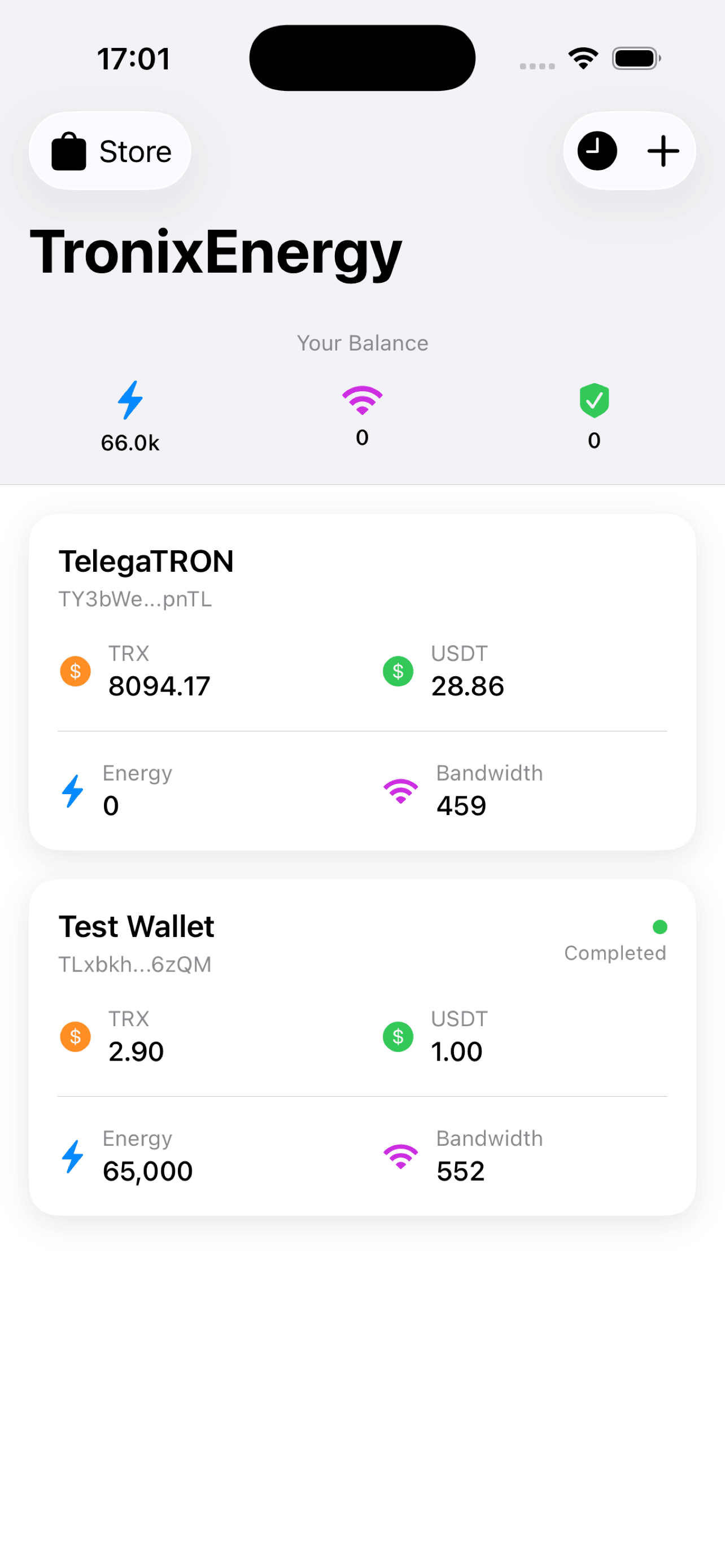Tap the green USDT icon in Test Wallet
Screen dimensions: 725x1568
pyautogui.click(x=398, y=1036)
